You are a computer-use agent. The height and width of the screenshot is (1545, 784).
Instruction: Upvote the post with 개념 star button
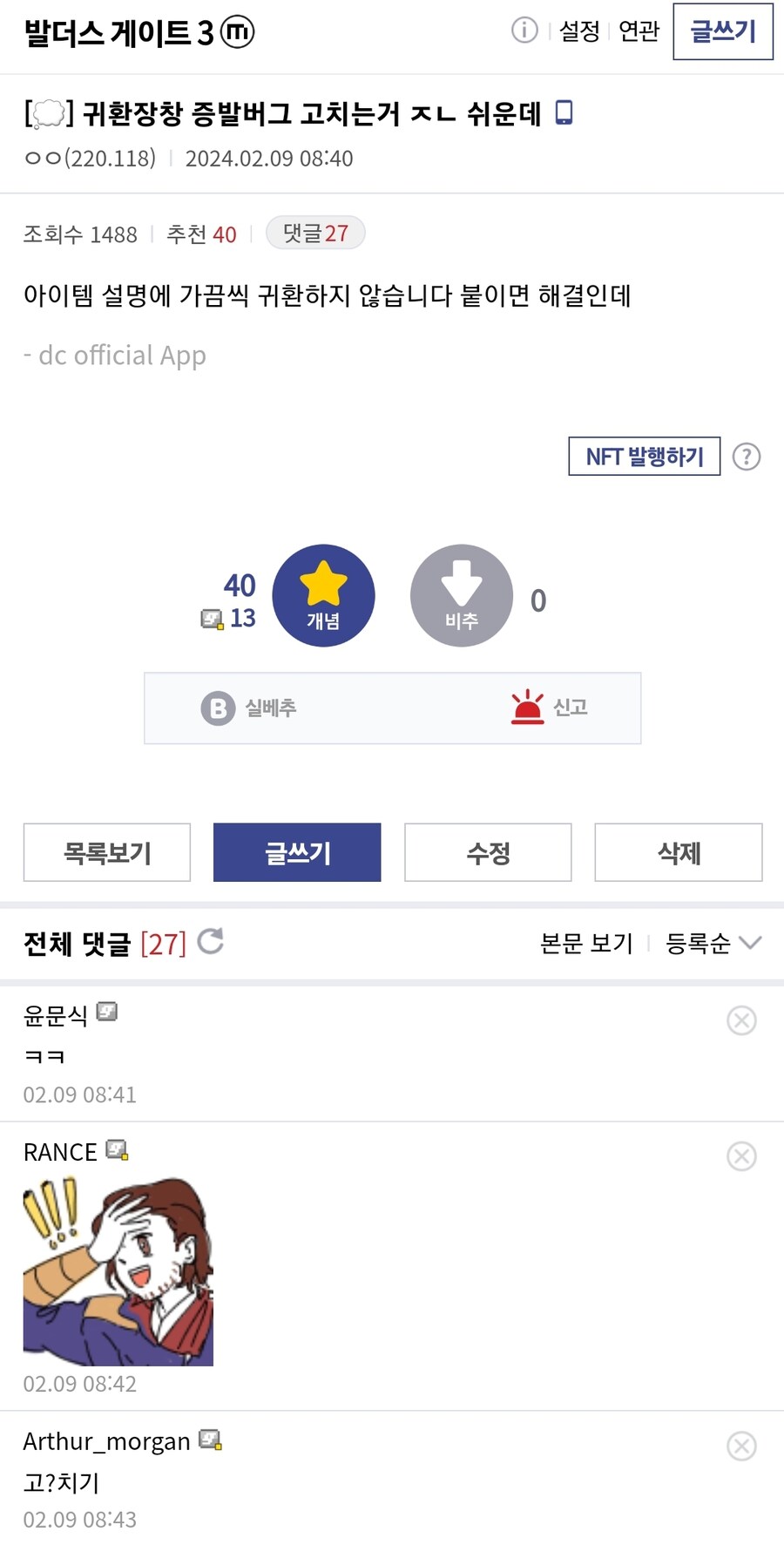pyautogui.click(x=323, y=595)
